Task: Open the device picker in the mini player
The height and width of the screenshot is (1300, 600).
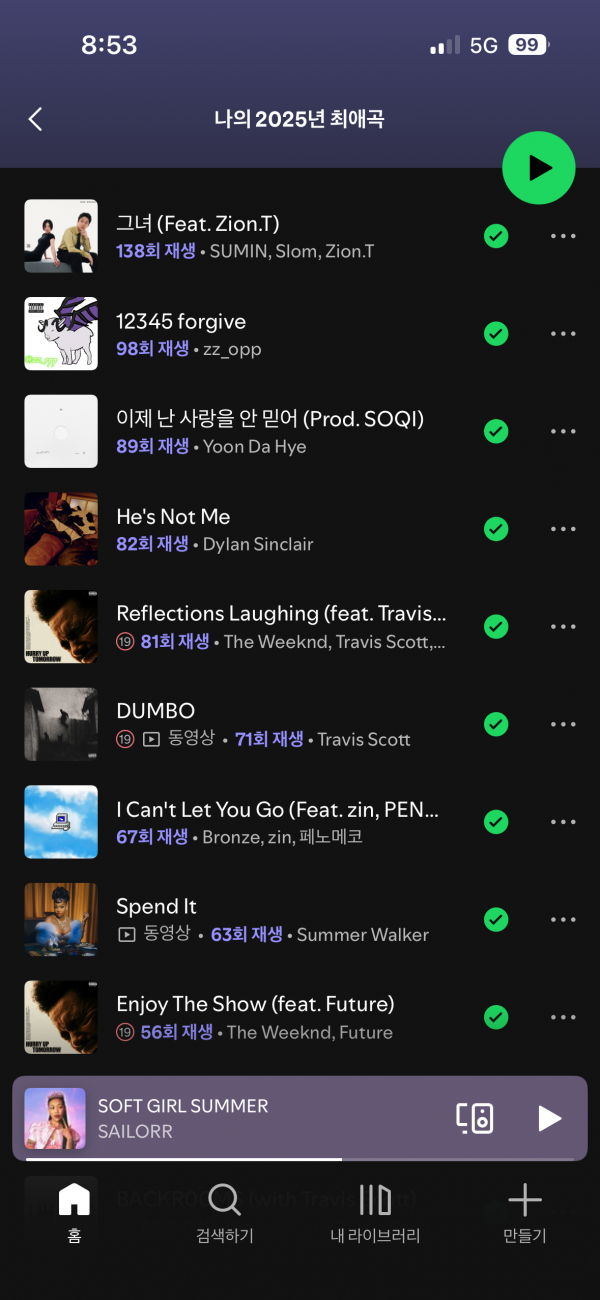Action: pos(475,1118)
